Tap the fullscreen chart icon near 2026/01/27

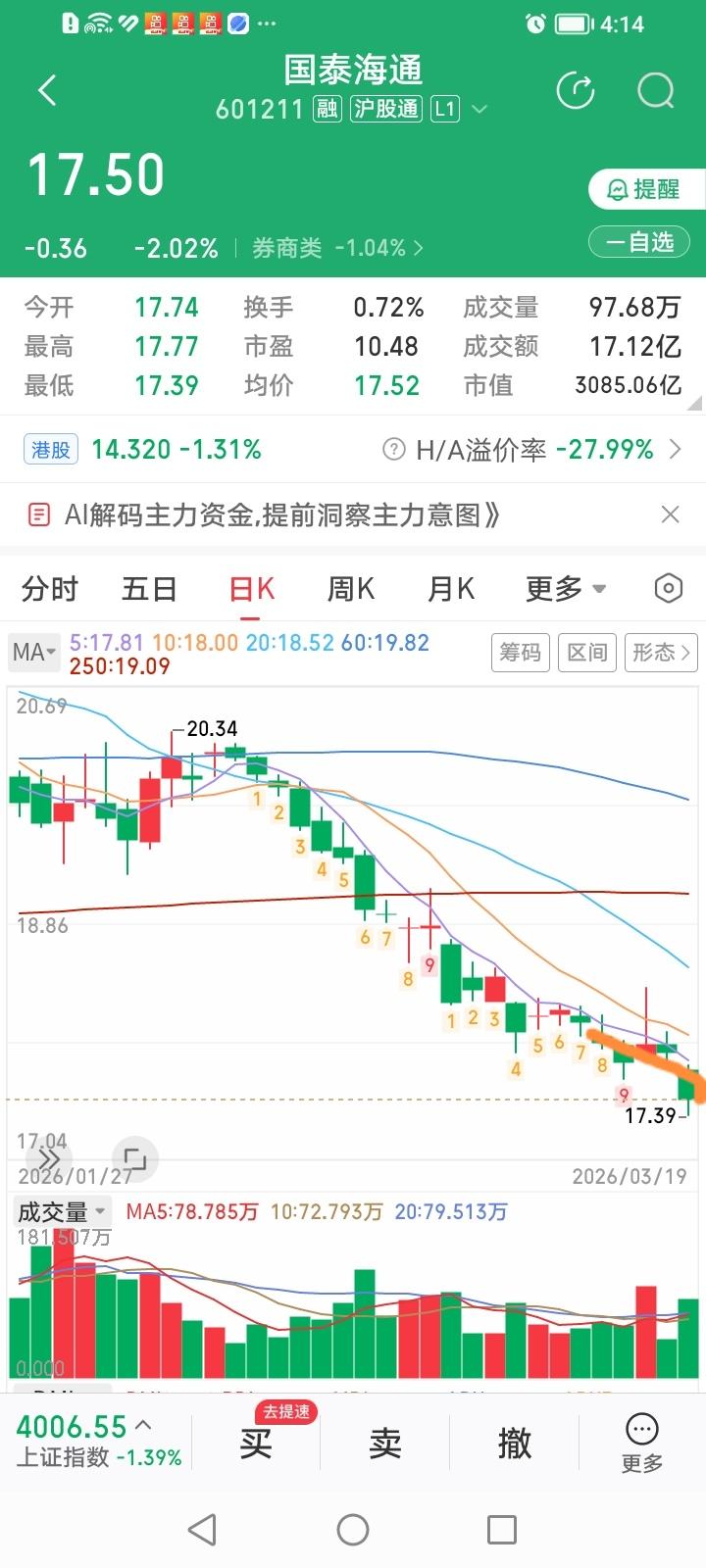click(135, 1159)
